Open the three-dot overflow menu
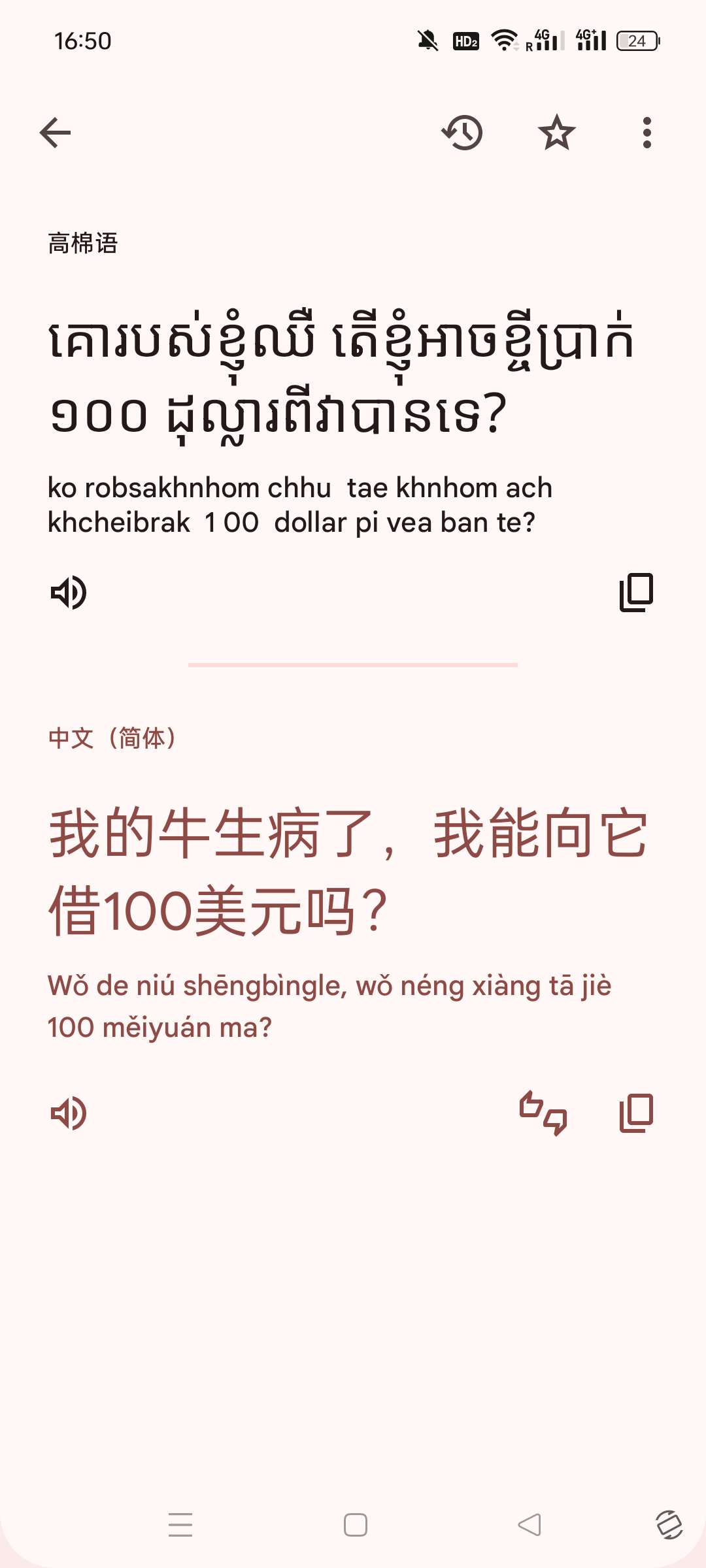 coord(647,133)
